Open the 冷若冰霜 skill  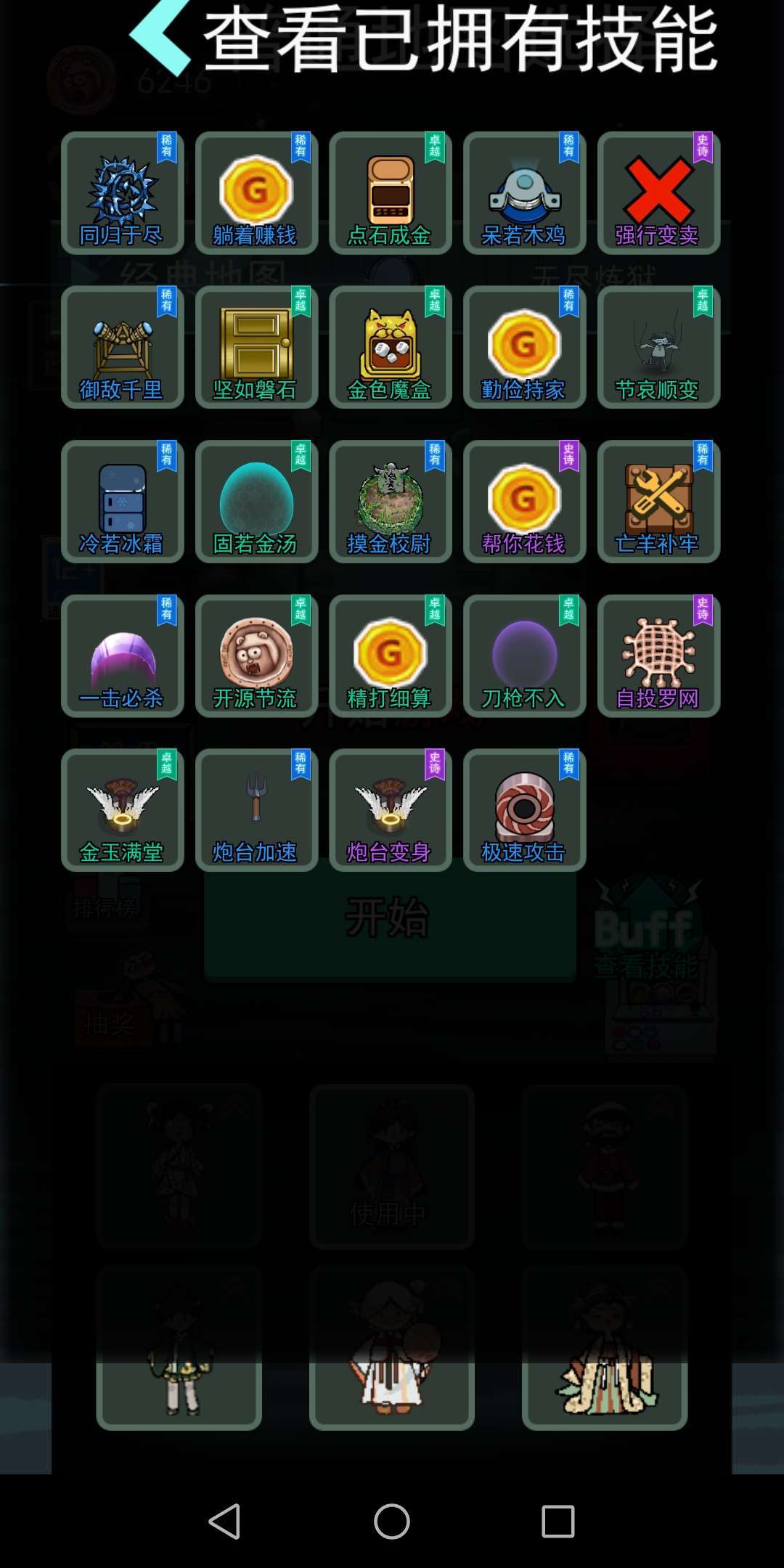[122, 502]
